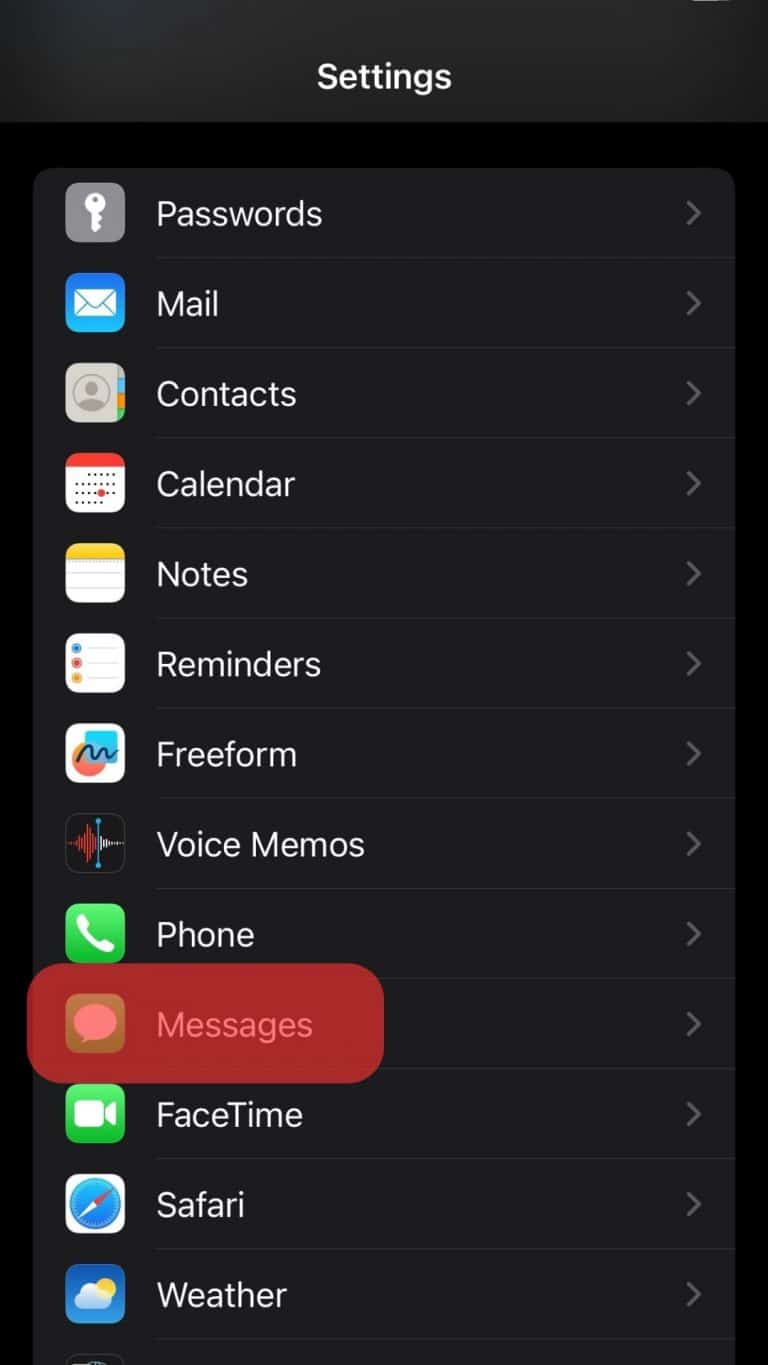Open Reminders via its checklist icon
The image size is (768, 1365).
tap(95, 663)
